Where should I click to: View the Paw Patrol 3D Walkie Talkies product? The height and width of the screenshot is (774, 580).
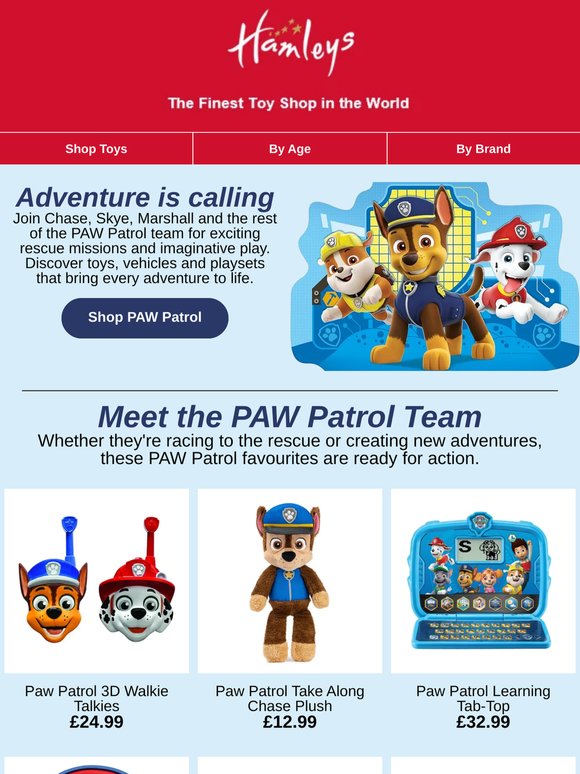coord(97,580)
